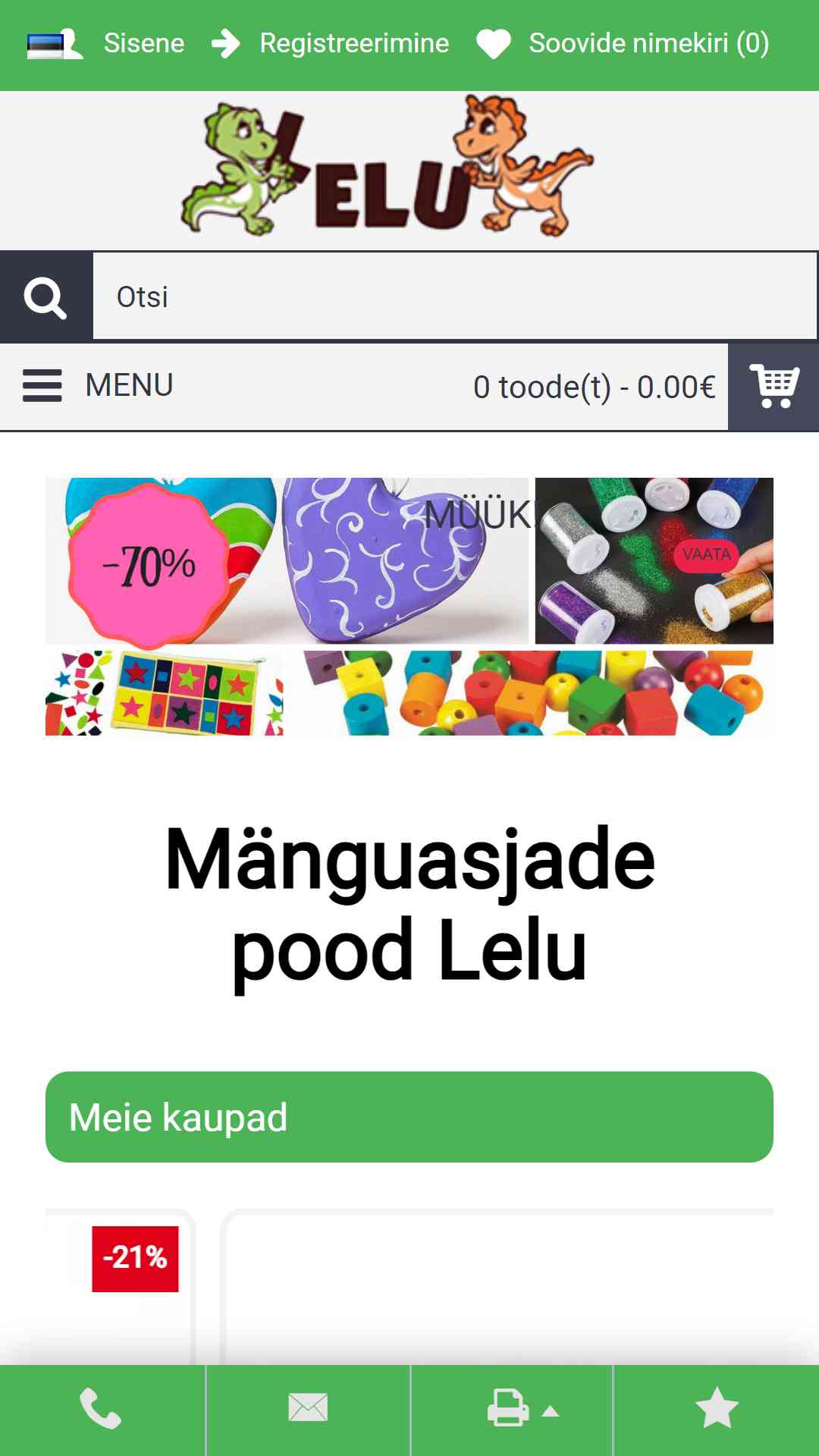Tap the email envelope icon

click(308, 1408)
